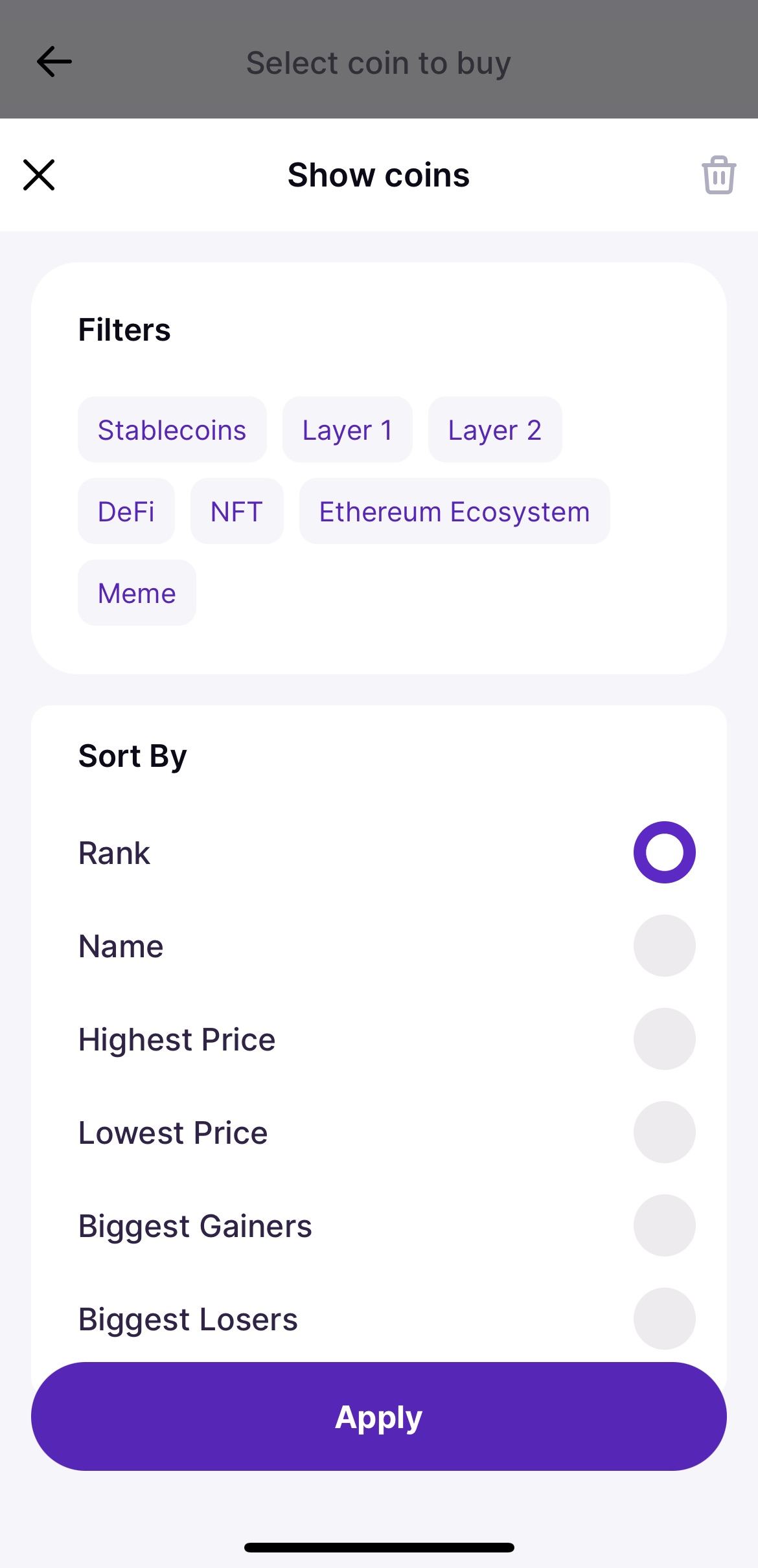Close the Show coins panel
758x1568 pixels.
(x=39, y=175)
